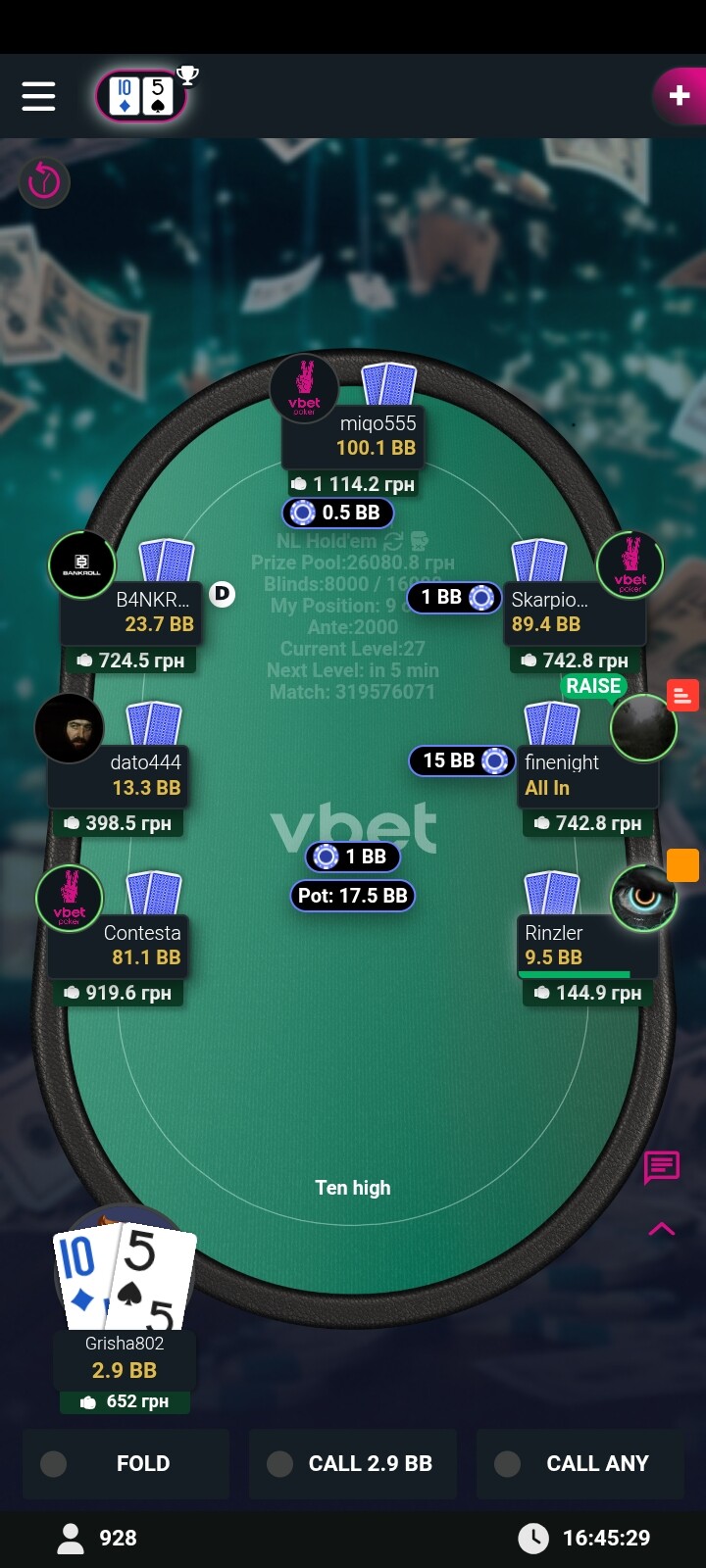This screenshot has width=706, height=1568.
Task: Open dato444's player details
Action: click(69, 728)
